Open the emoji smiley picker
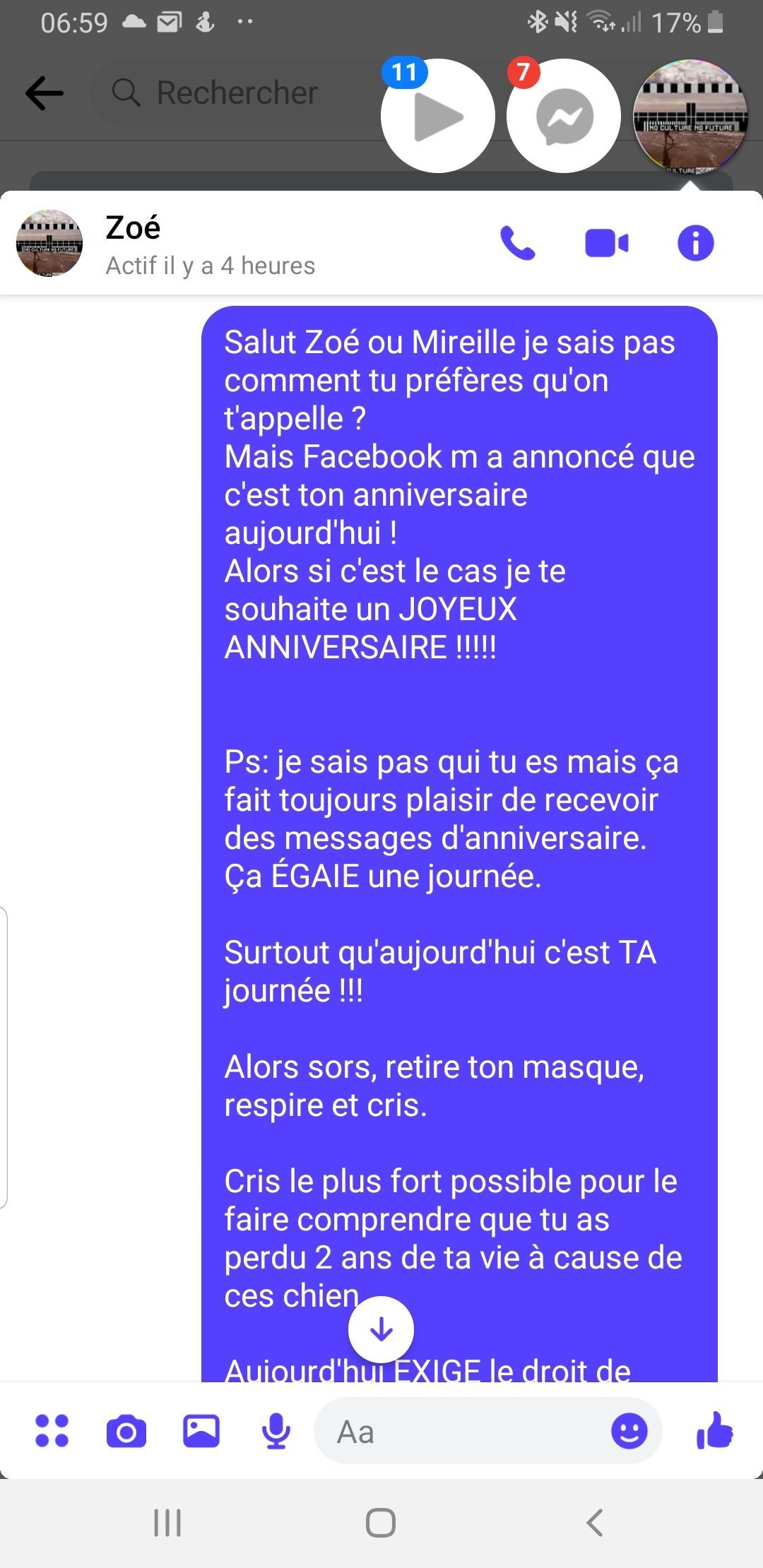Image resolution: width=763 pixels, height=1568 pixels. 629,1432
